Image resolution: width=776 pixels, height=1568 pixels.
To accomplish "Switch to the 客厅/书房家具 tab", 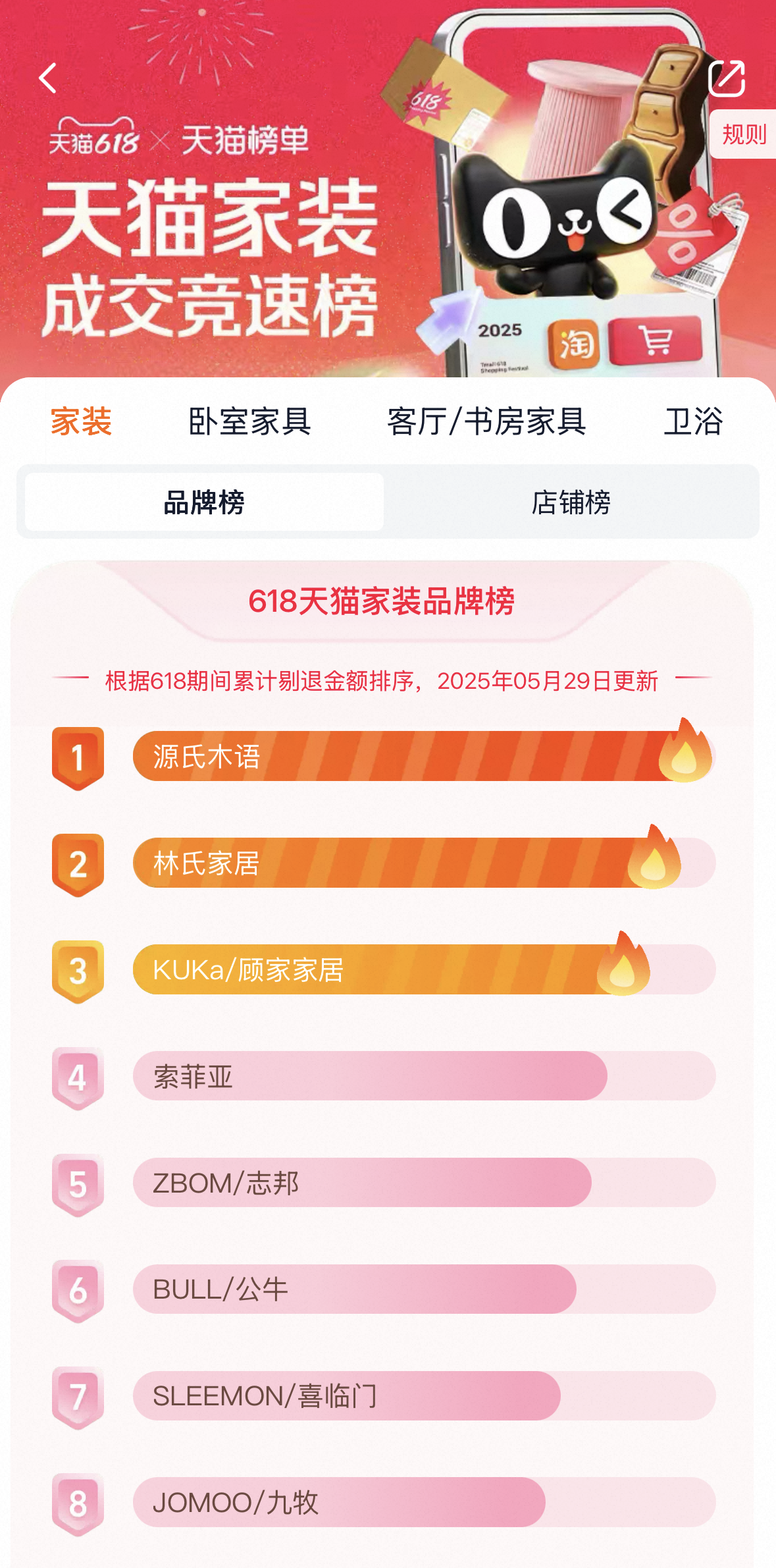I will click(486, 421).
